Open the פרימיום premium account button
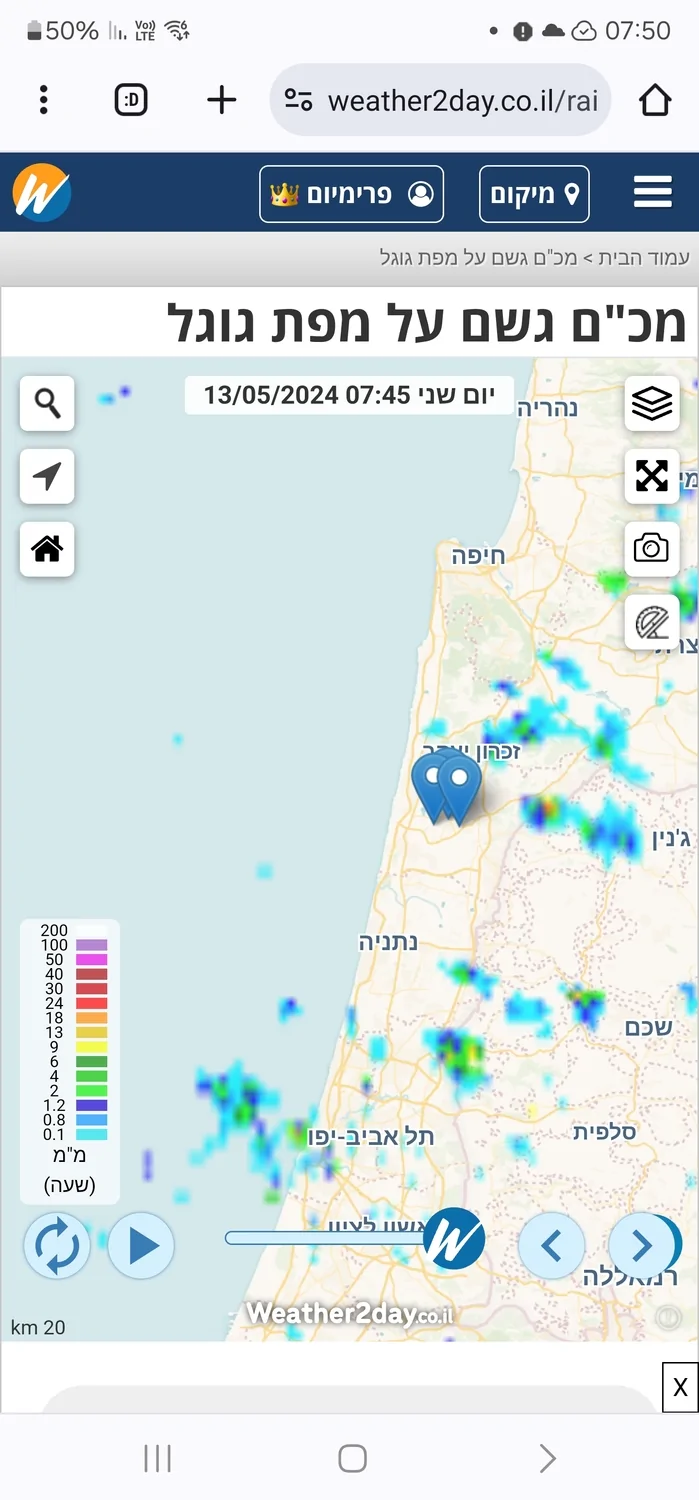 (351, 194)
